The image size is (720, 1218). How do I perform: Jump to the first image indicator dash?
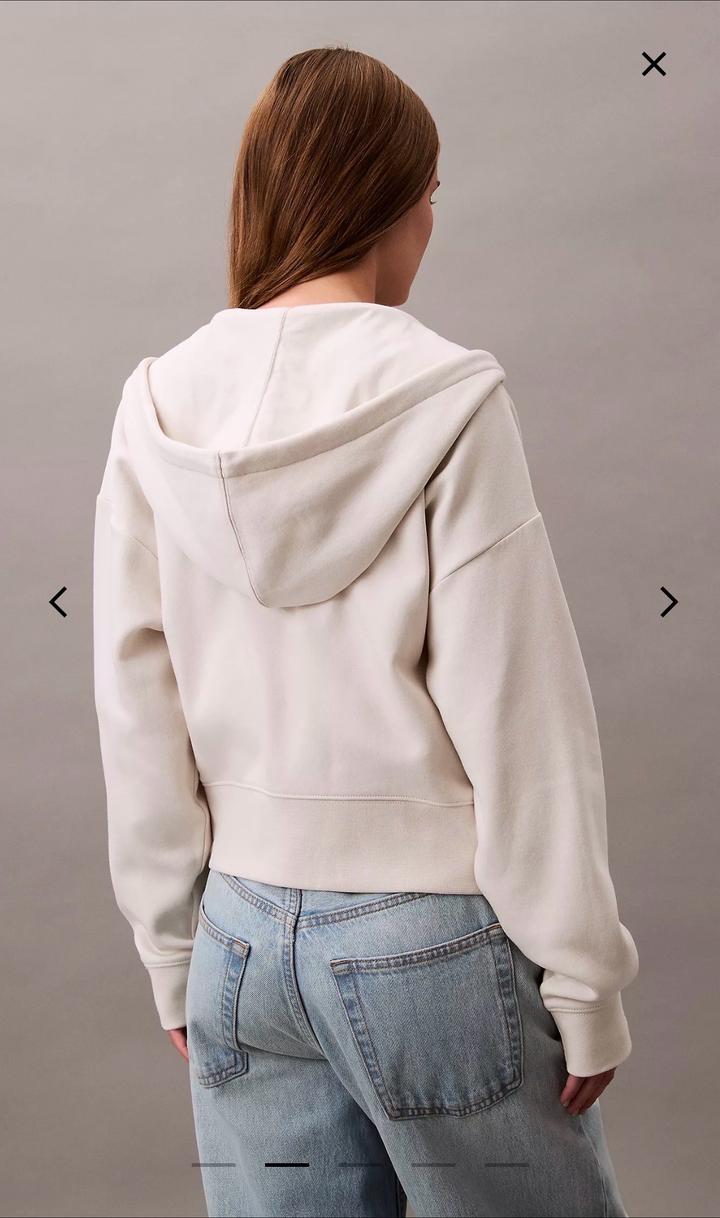point(213,1164)
